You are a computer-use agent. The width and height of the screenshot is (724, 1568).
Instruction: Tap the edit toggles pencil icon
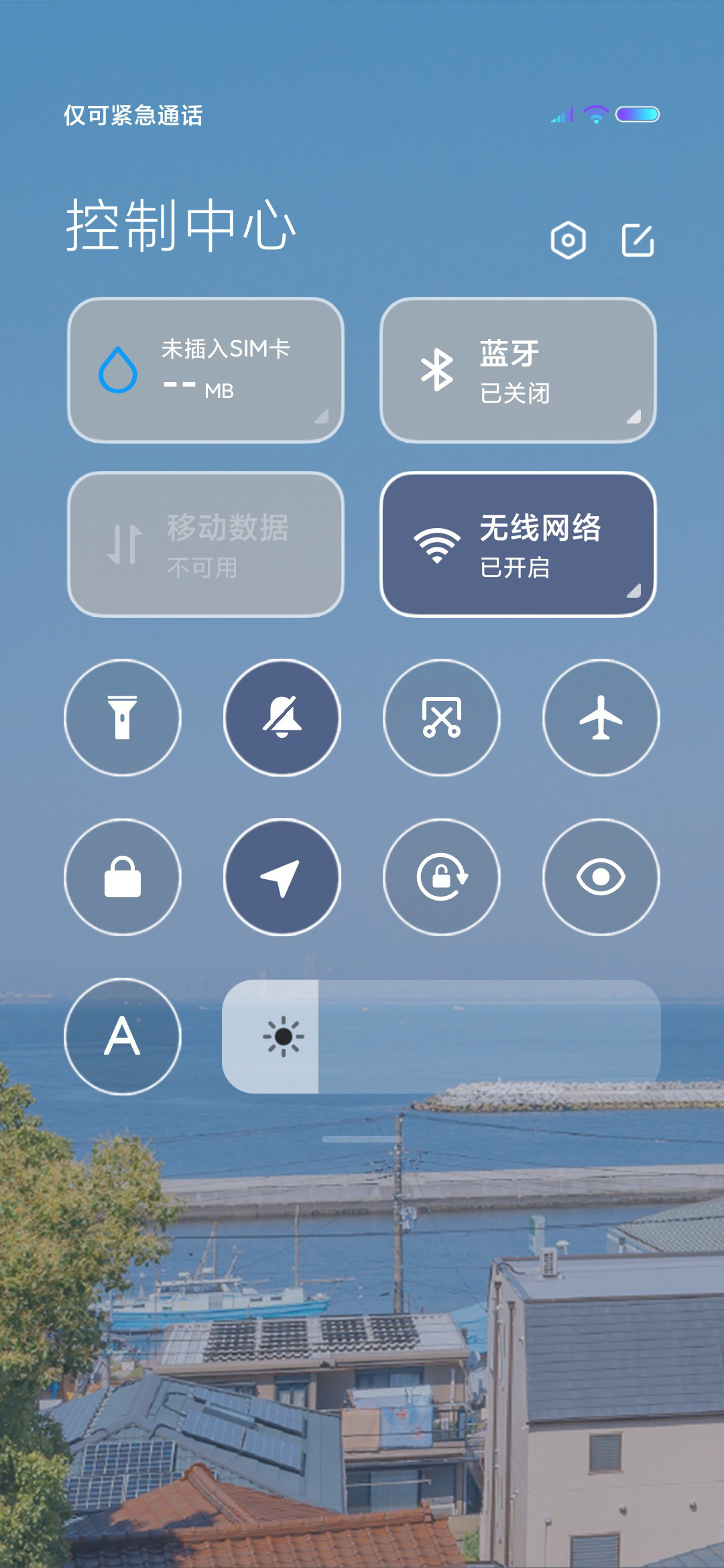[x=638, y=240]
